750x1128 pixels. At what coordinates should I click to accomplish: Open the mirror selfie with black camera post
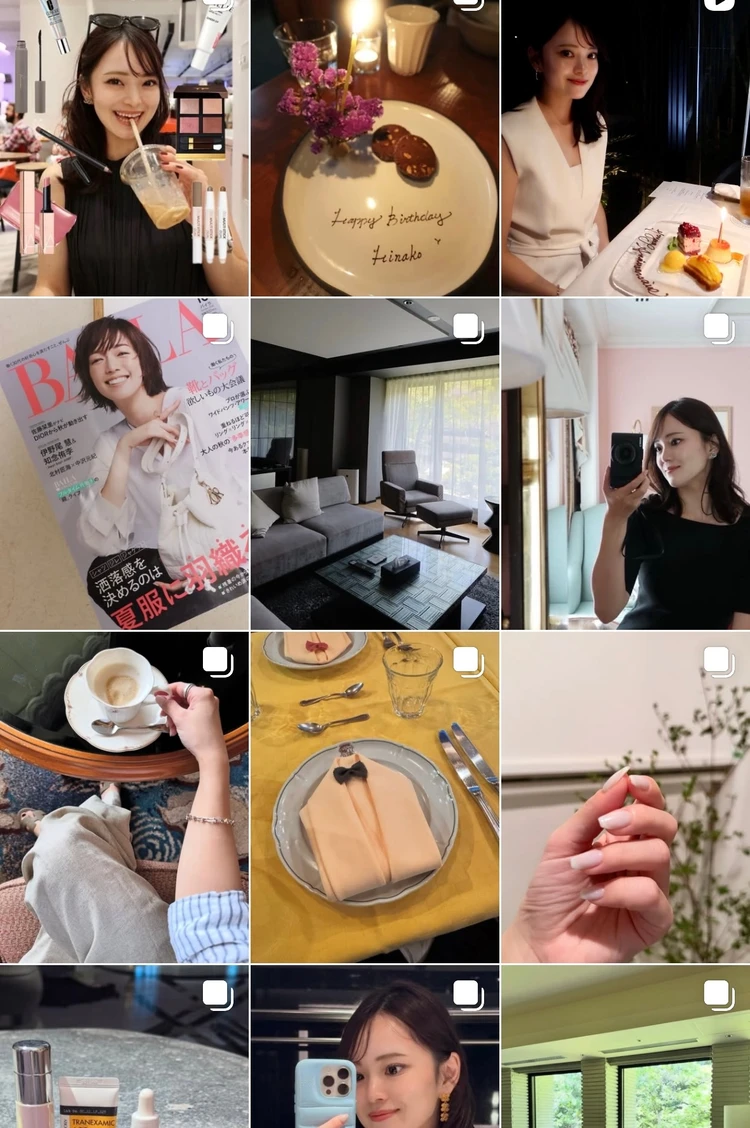pyautogui.click(x=626, y=464)
